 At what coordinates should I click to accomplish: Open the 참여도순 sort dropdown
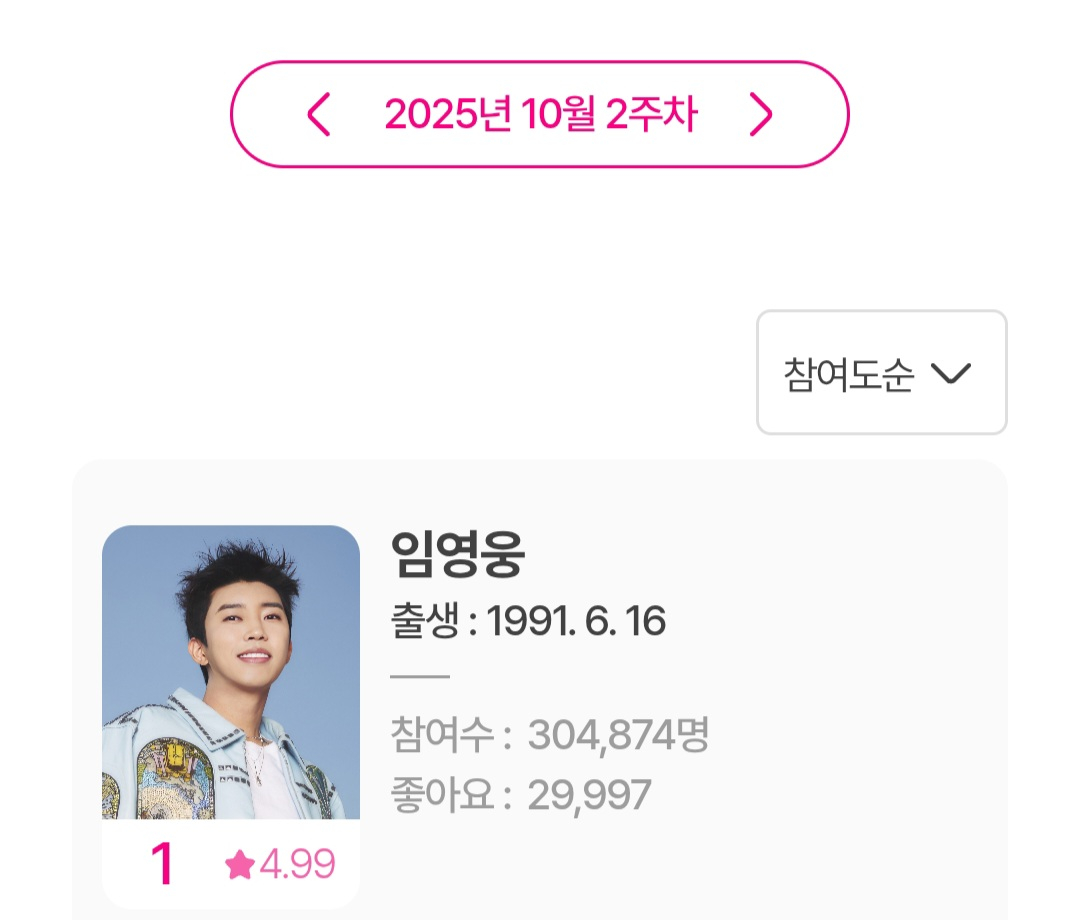pos(881,373)
